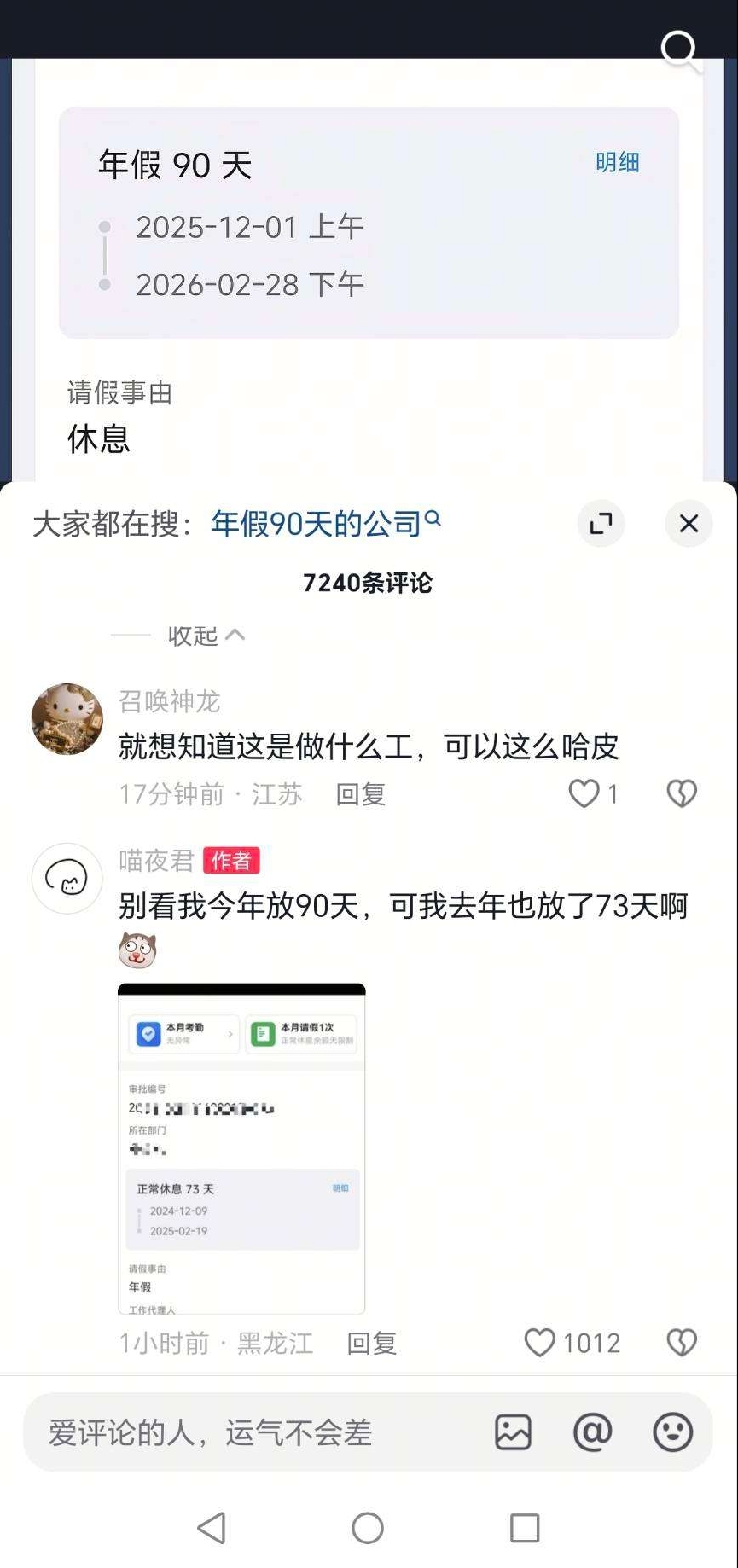The height and width of the screenshot is (1568, 738).
Task: Close the comments panel
Action: (x=689, y=523)
